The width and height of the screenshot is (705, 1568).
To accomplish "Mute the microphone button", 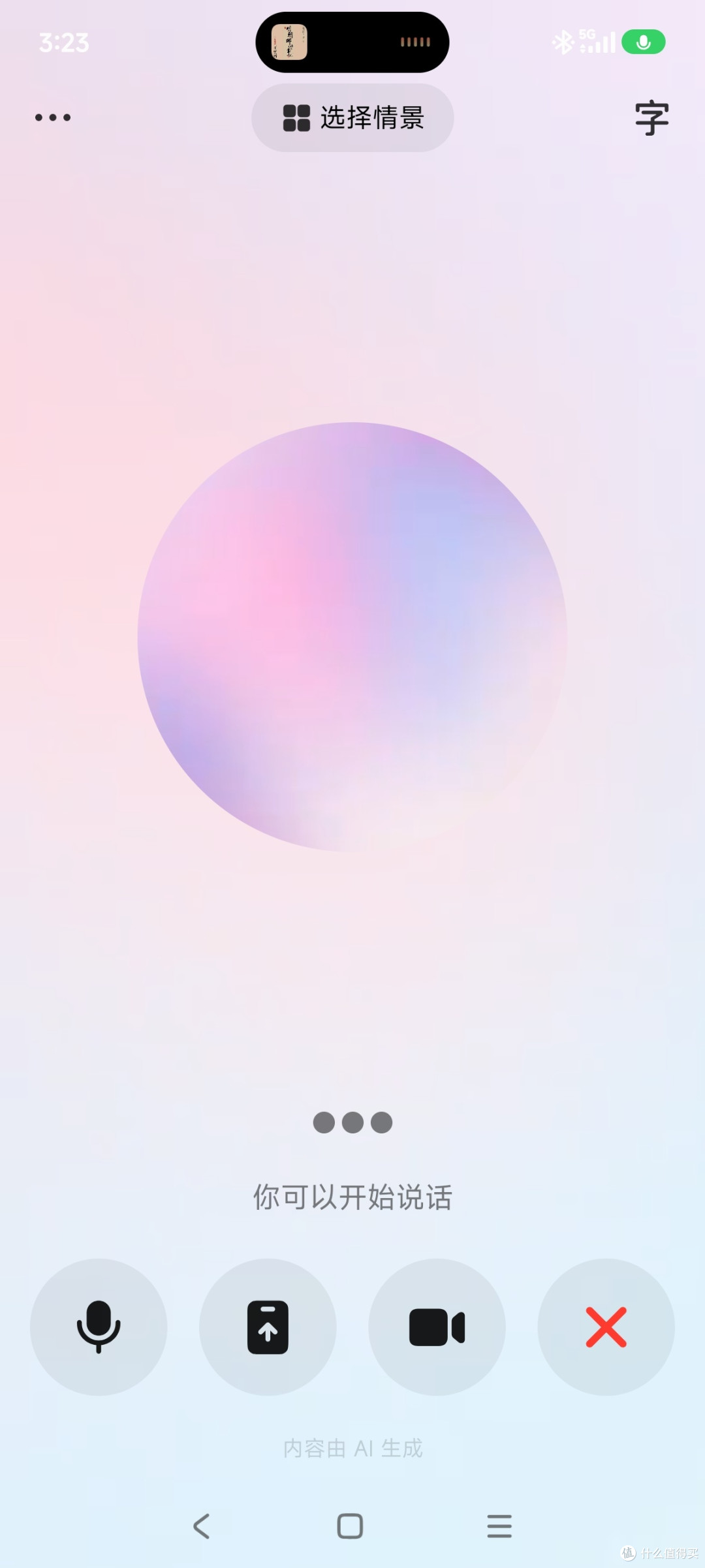I will click(99, 1327).
